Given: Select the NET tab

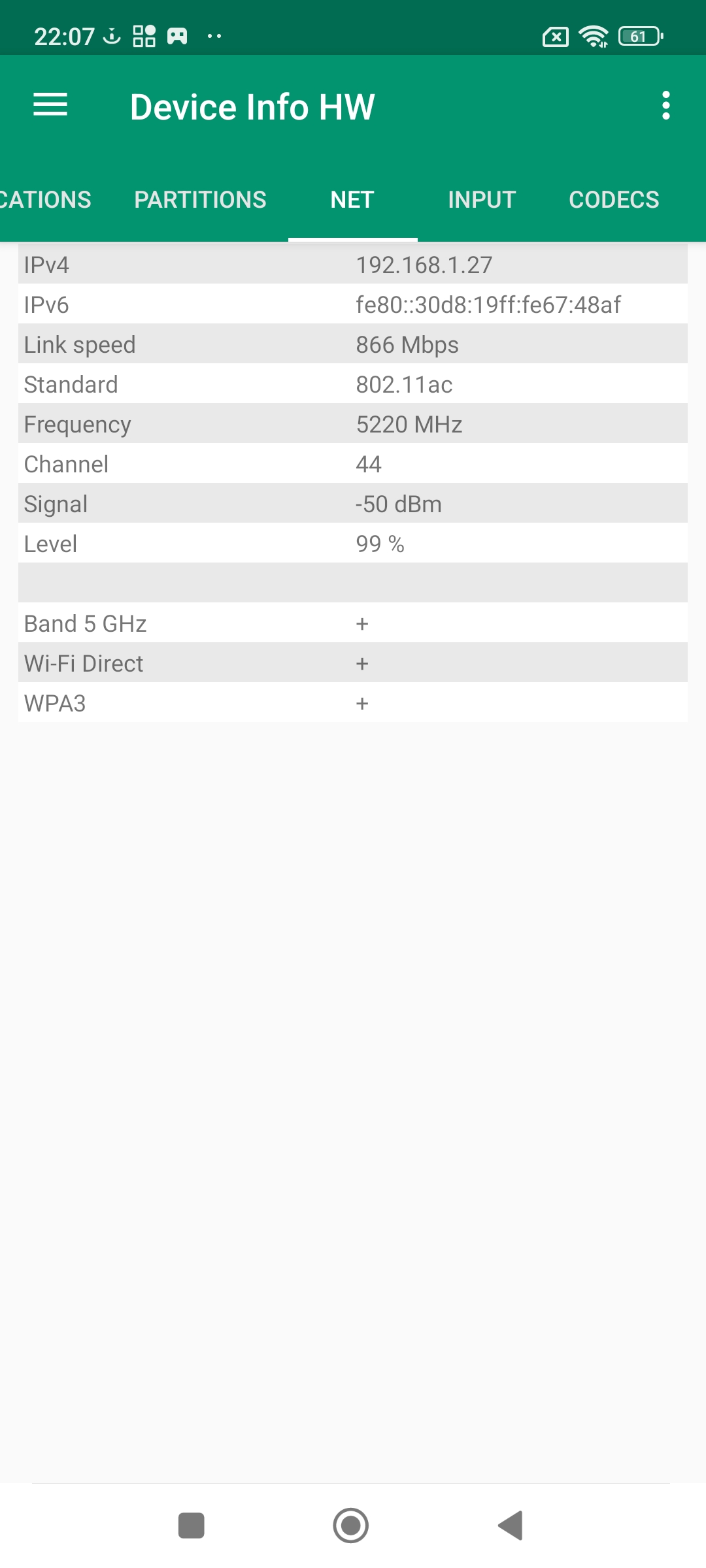Looking at the screenshot, I should pos(352,200).
